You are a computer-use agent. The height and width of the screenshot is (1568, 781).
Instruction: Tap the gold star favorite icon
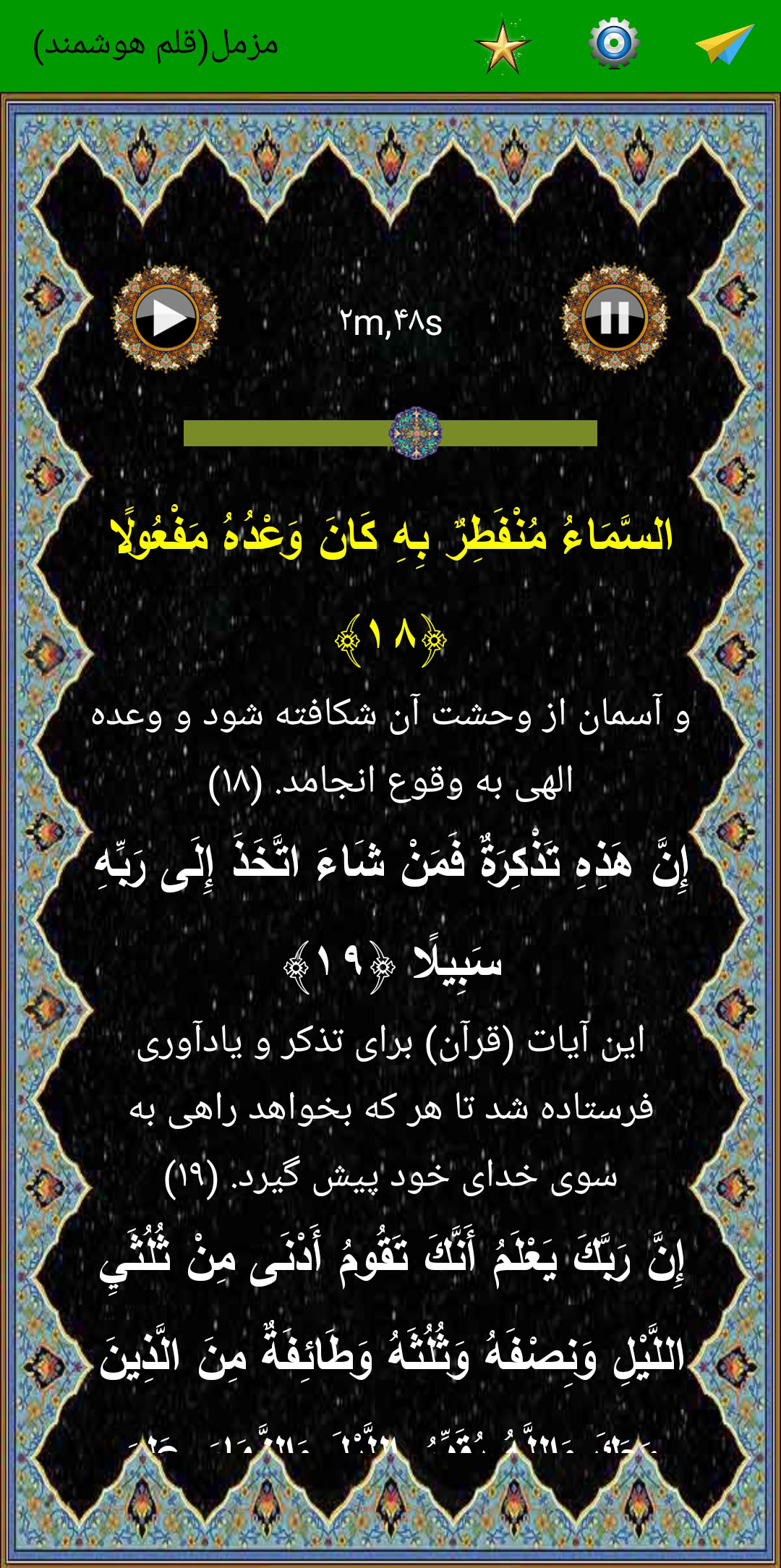(x=503, y=48)
